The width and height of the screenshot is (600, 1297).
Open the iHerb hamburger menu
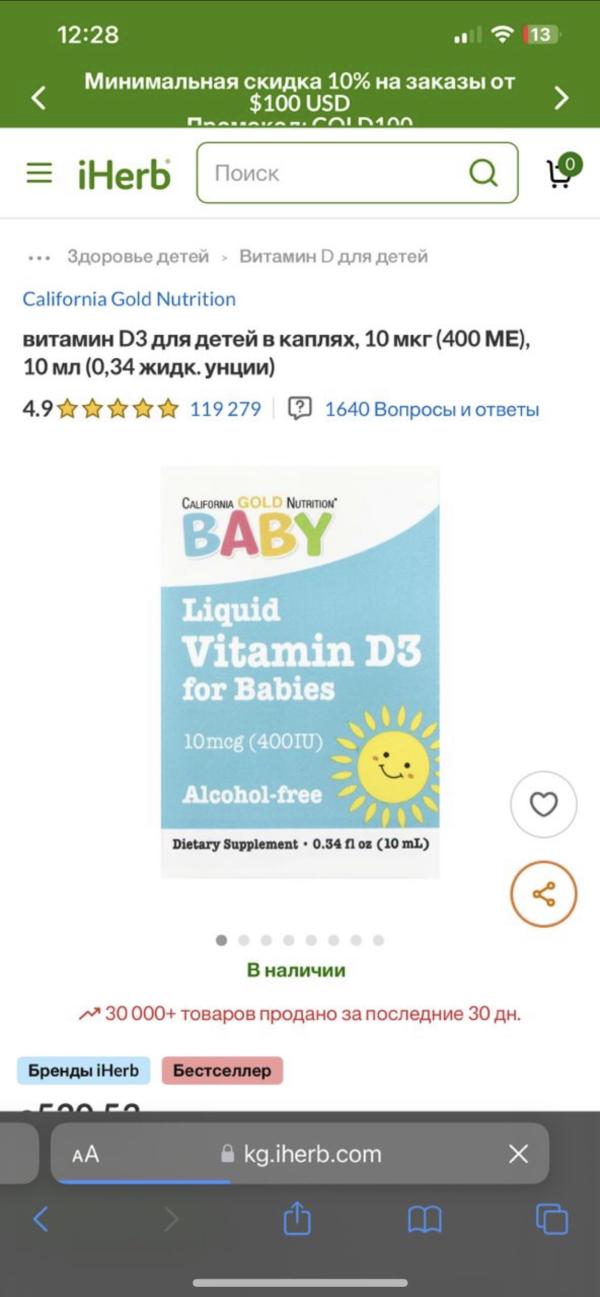pyautogui.click(x=39, y=173)
